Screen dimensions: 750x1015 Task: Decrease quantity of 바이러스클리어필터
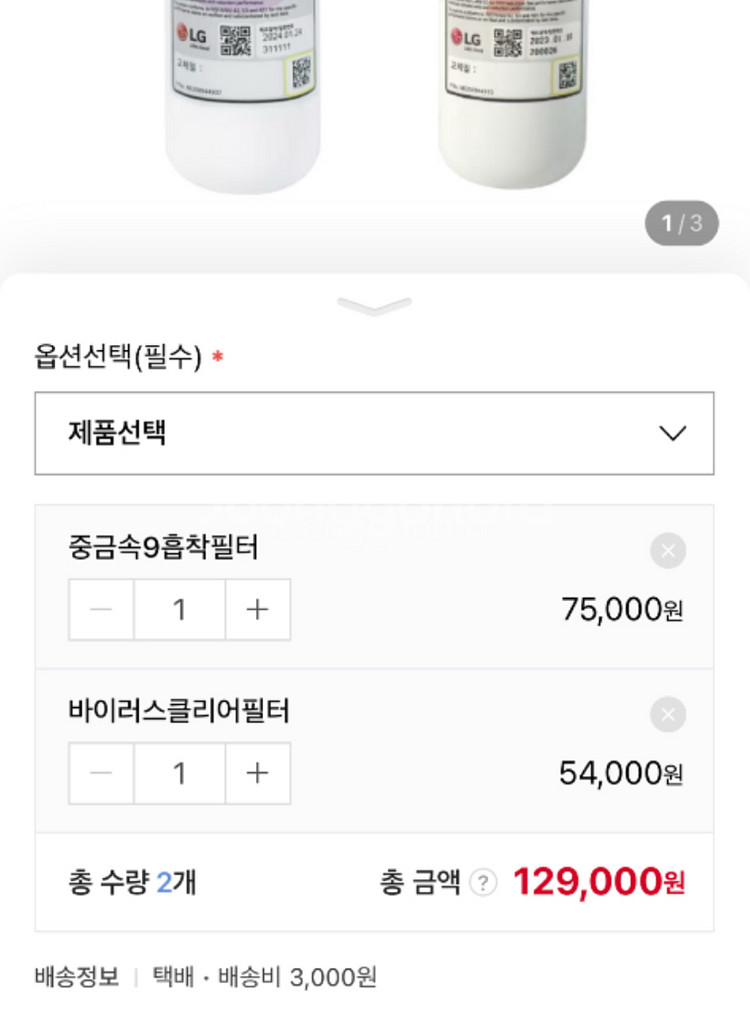[x=100, y=773]
